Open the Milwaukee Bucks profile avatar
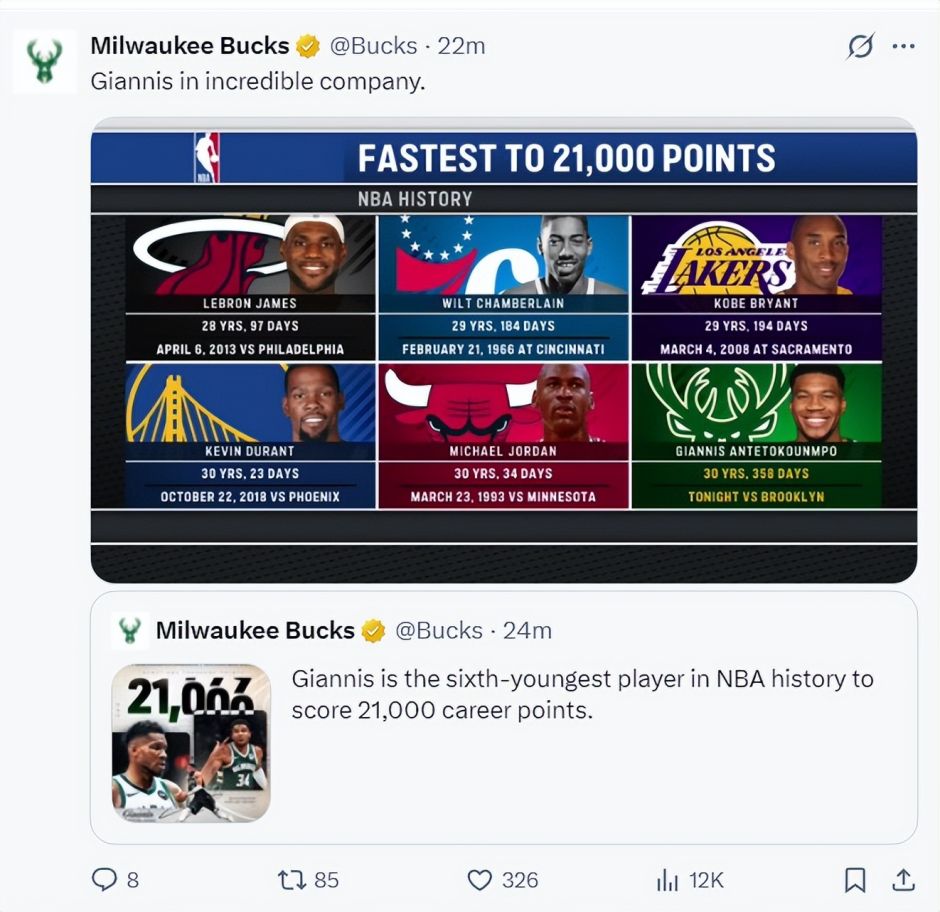Viewport: 940px width, 912px height. (44, 60)
